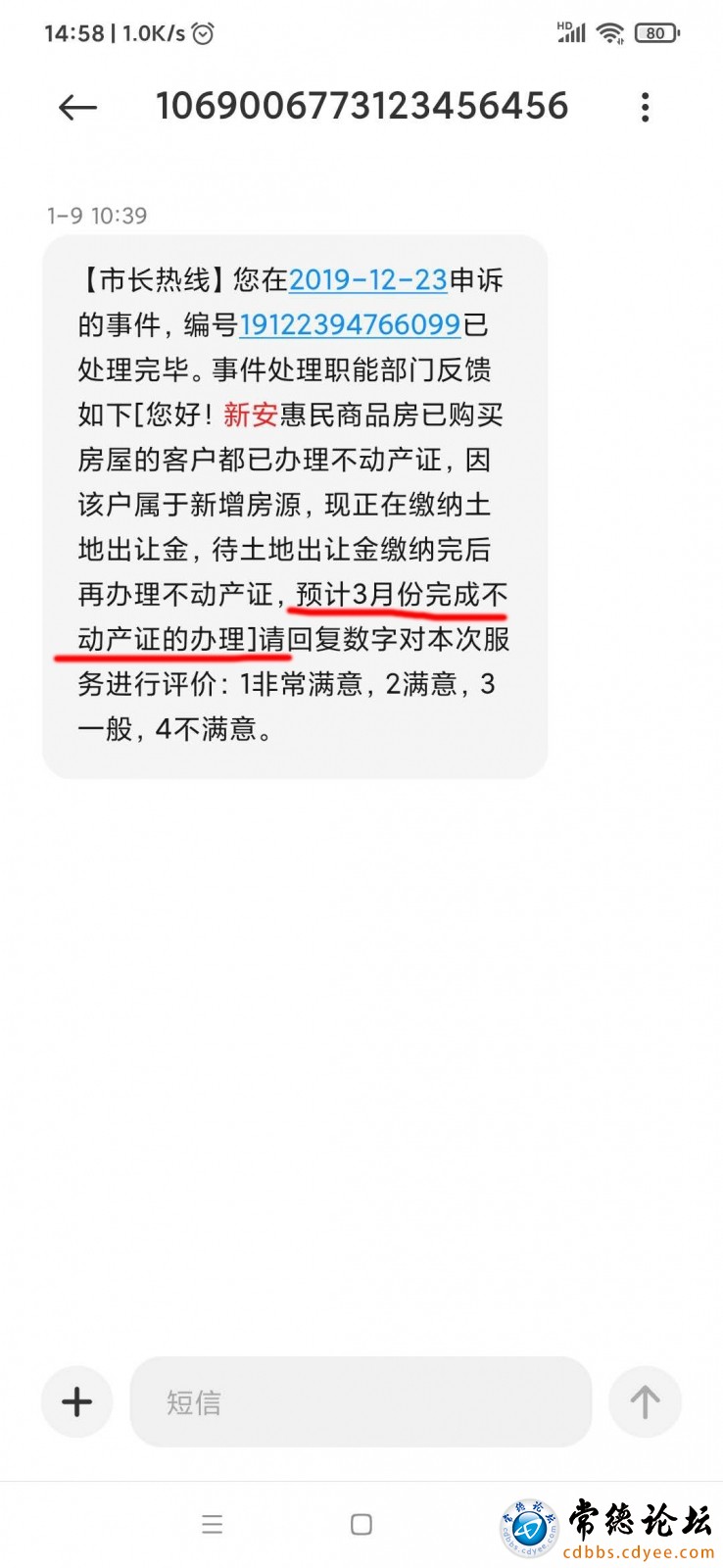Send the message with the up arrow
The width and height of the screenshot is (723, 1568).
[645, 1401]
